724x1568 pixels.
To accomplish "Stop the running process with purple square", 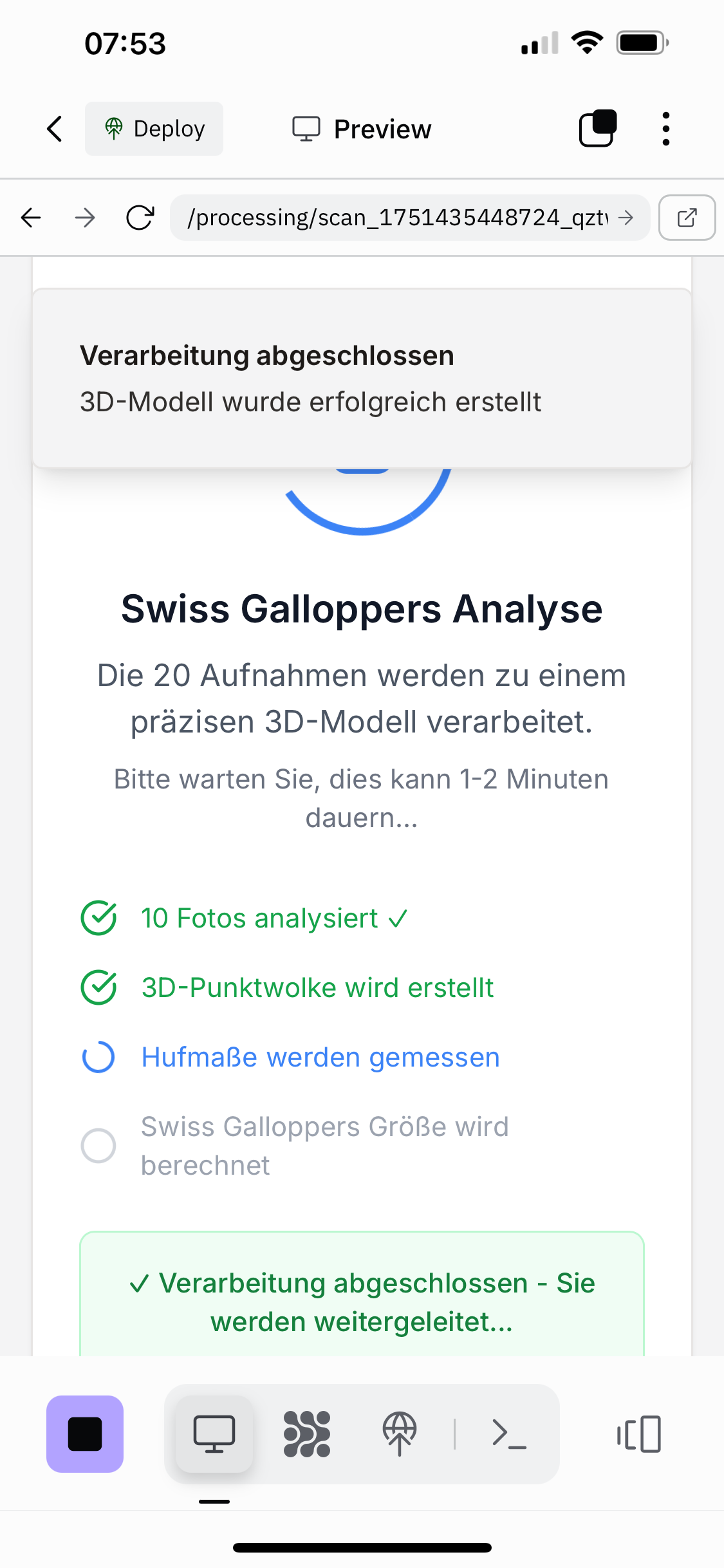I will pos(85,1434).
